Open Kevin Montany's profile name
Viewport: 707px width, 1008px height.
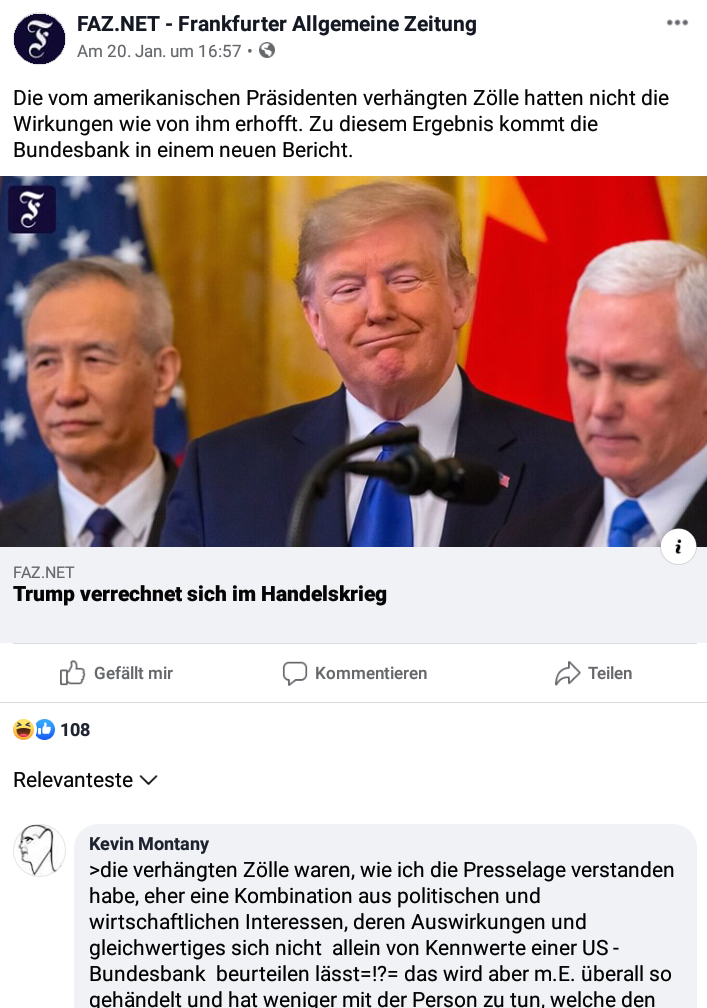tap(149, 845)
